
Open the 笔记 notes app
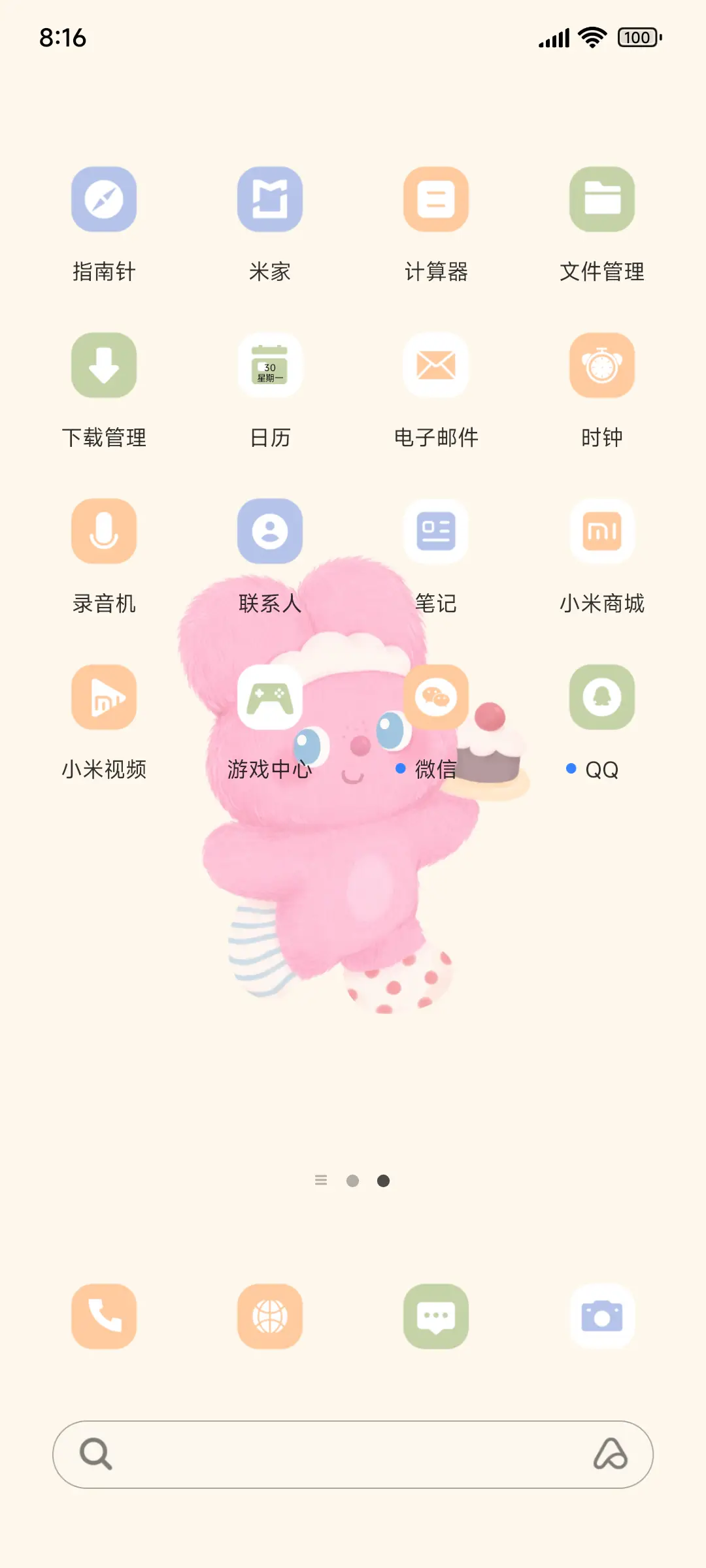[x=436, y=531]
